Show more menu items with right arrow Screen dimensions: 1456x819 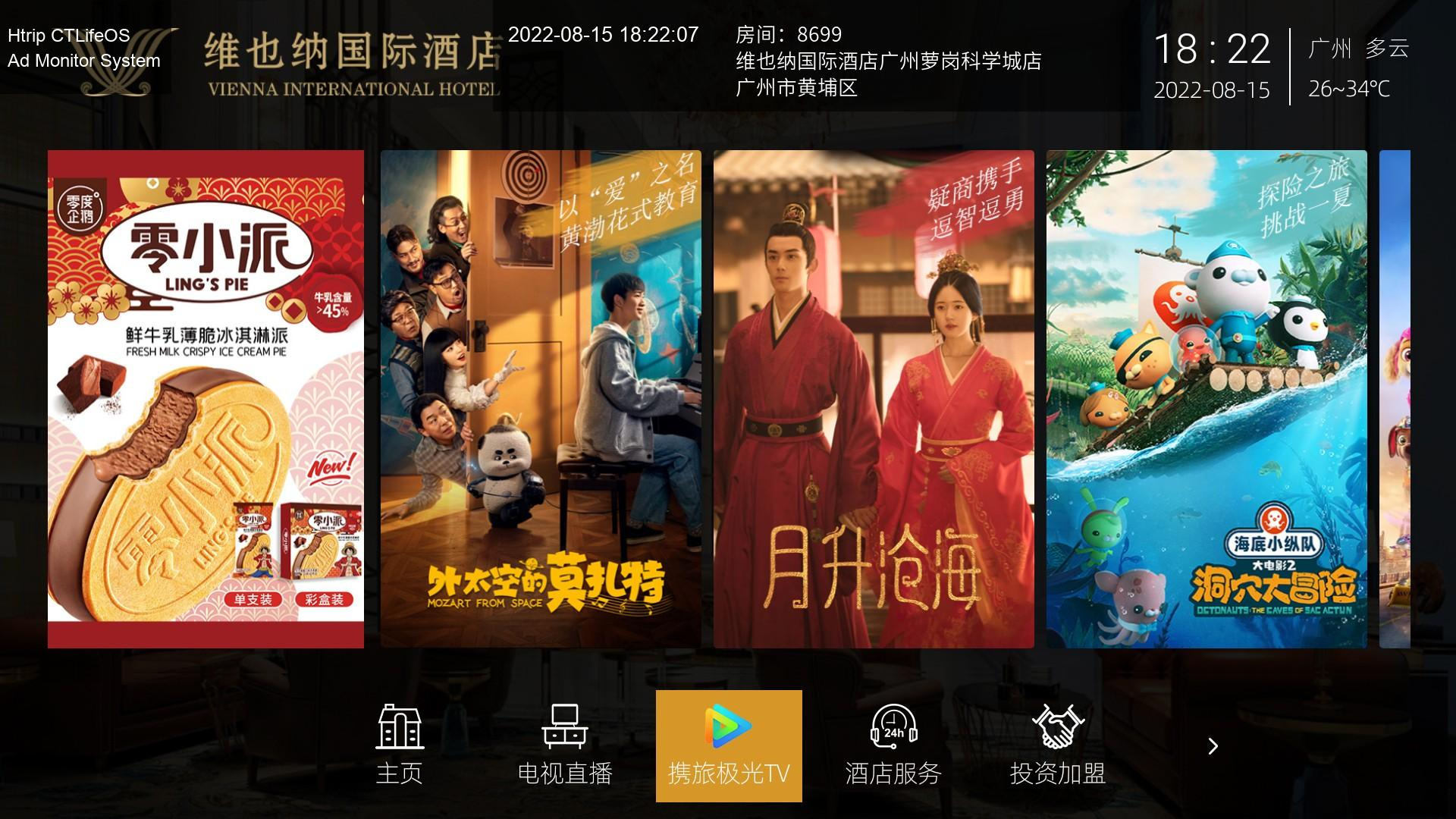pyautogui.click(x=1213, y=746)
